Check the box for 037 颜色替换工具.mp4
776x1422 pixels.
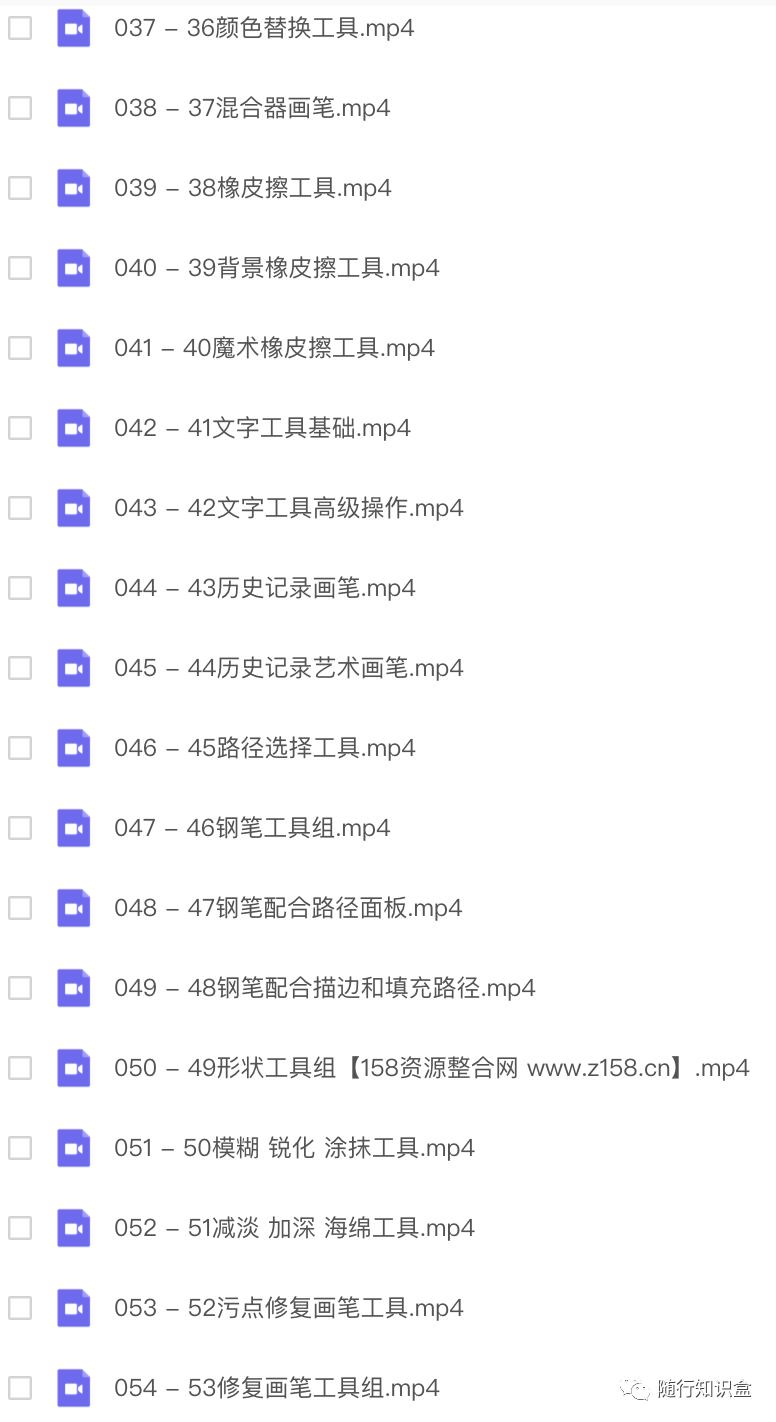pyautogui.click(x=19, y=28)
